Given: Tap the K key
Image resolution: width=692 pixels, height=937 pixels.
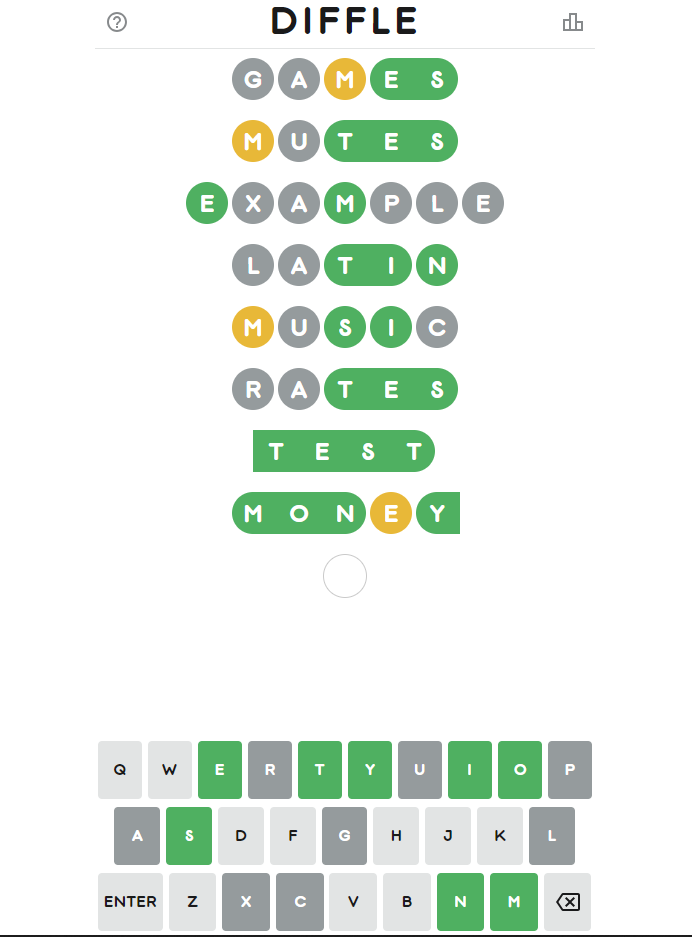Looking at the screenshot, I should point(500,835).
